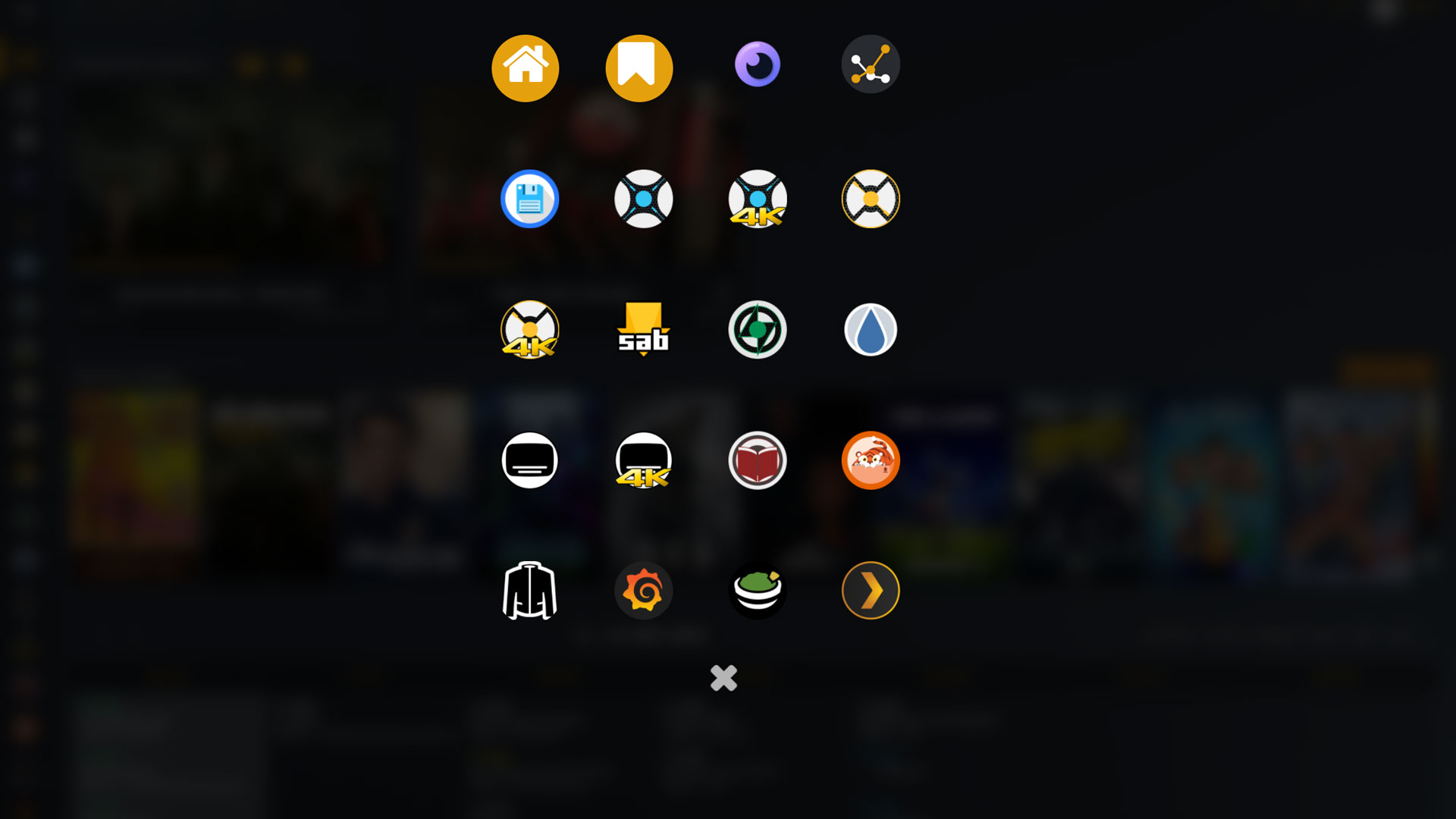This screenshot has height=819, width=1456.
Task: Open the green circular target app
Action: 757,330
